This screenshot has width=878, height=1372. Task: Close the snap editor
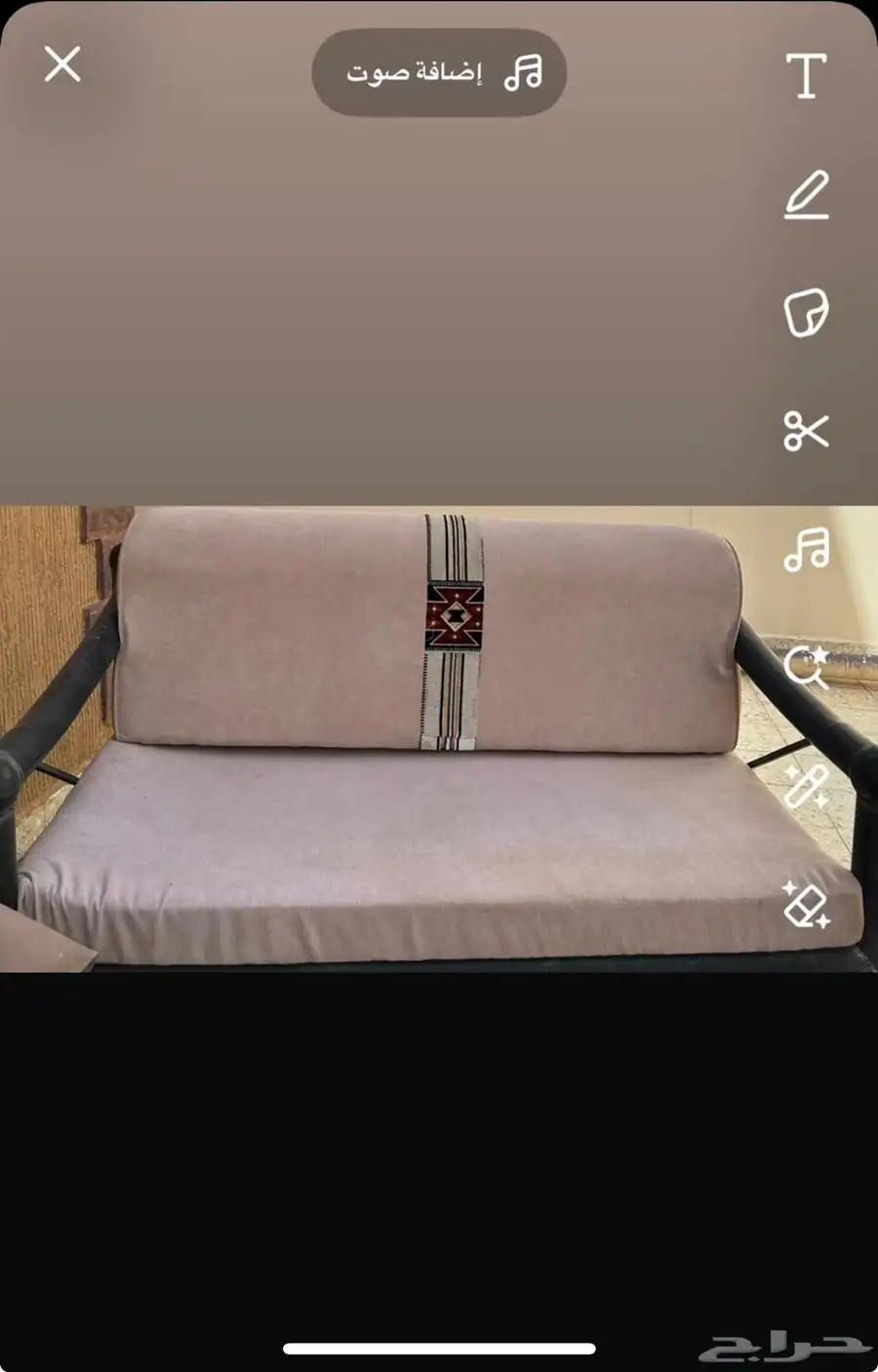(62, 65)
